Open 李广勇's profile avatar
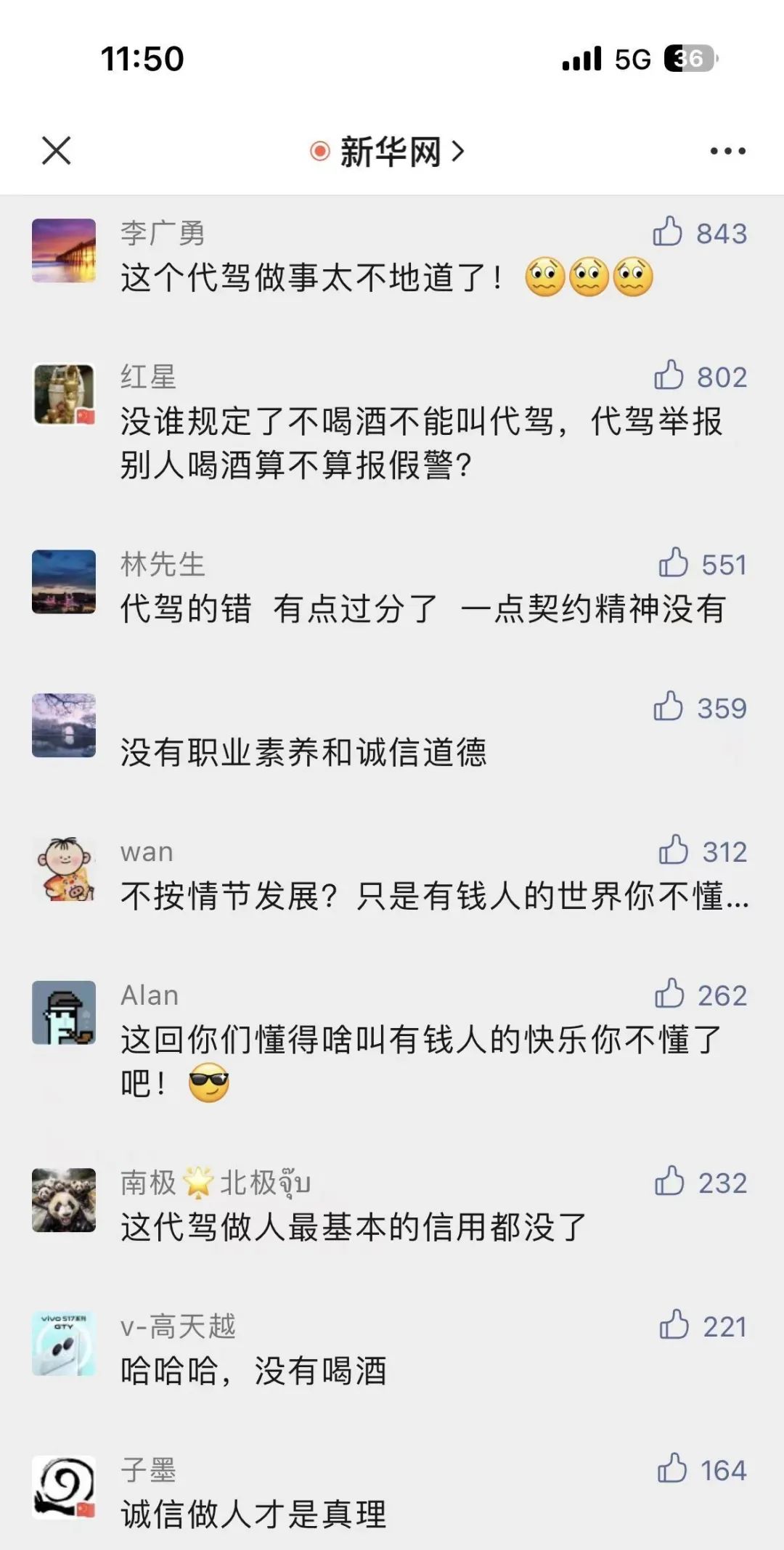784x1550 pixels. 64,250
